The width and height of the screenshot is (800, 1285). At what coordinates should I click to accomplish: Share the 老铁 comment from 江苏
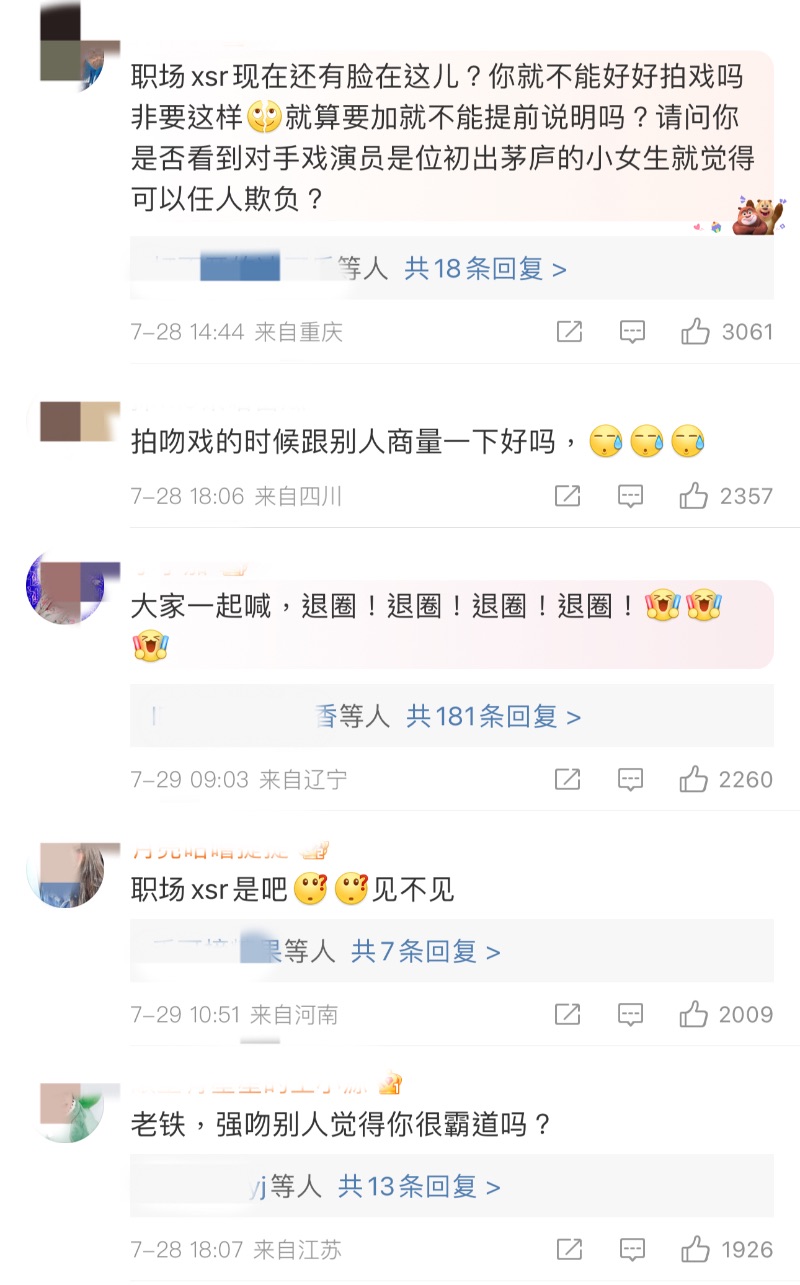(x=567, y=1249)
